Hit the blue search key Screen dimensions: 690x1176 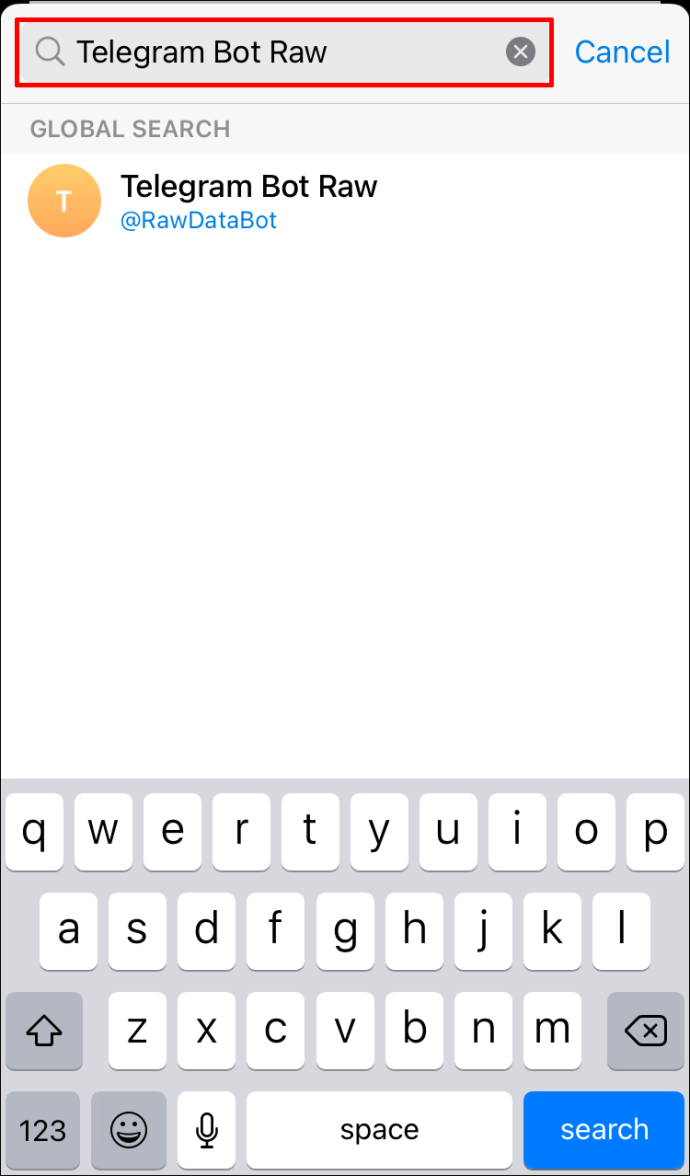604,1129
